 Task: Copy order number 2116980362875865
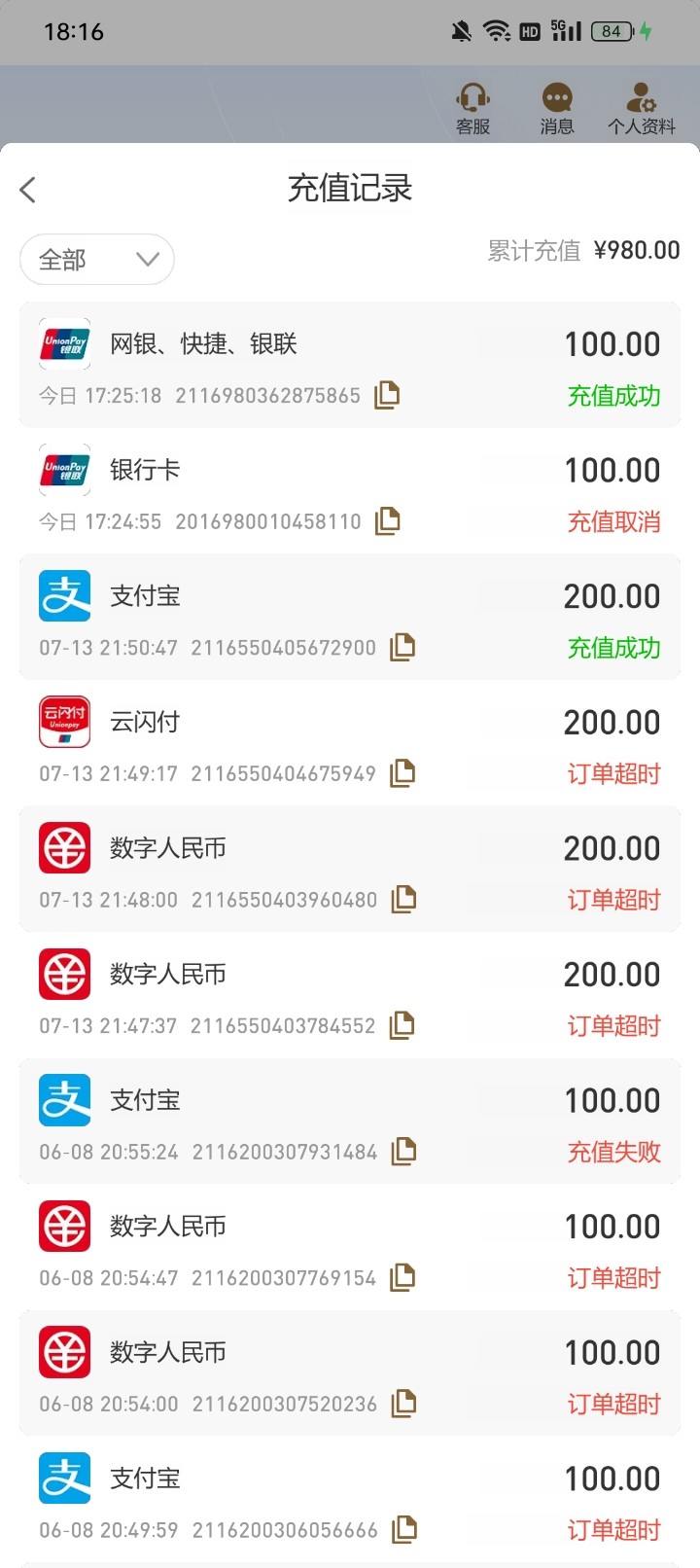[x=387, y=395]
